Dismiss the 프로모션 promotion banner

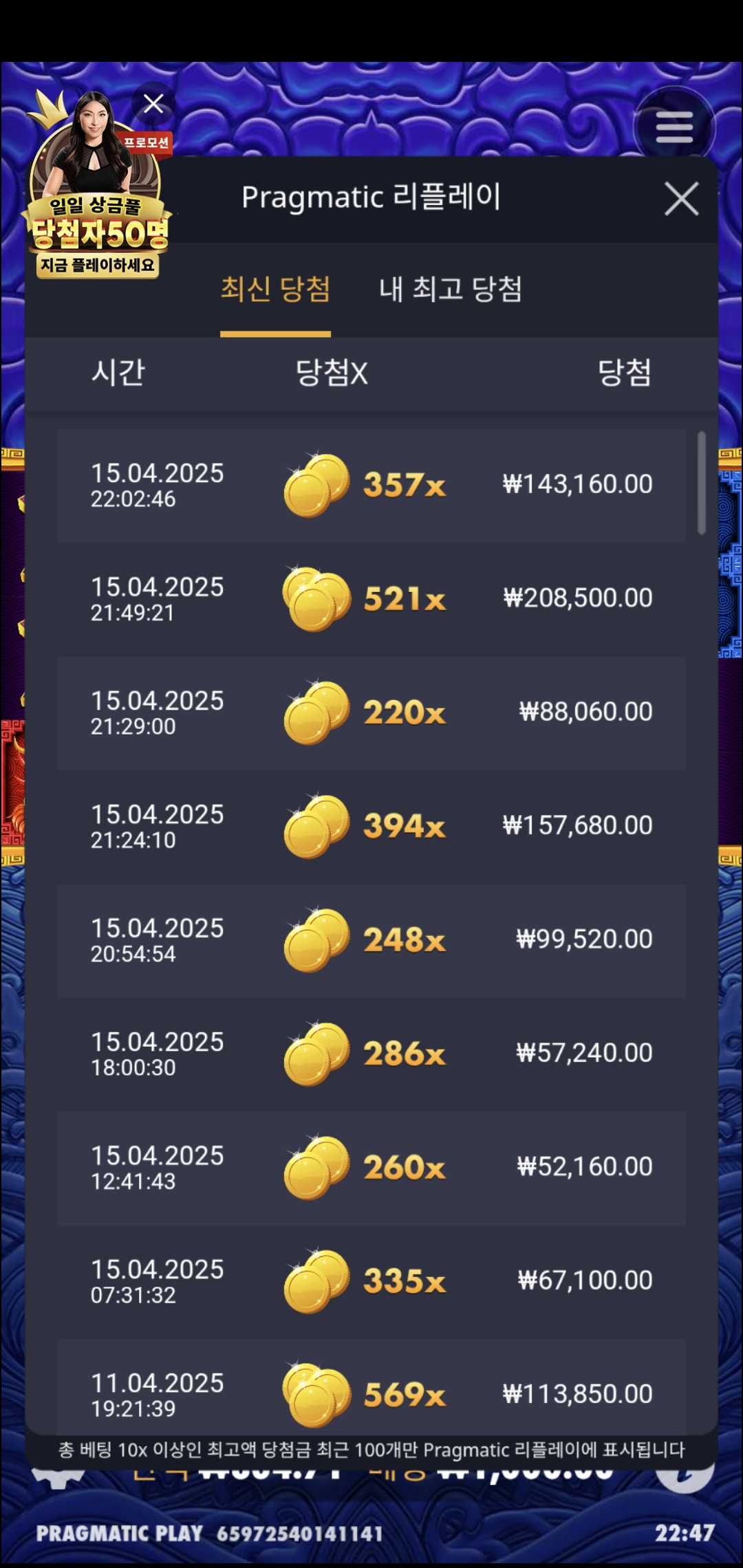point(153,104)
